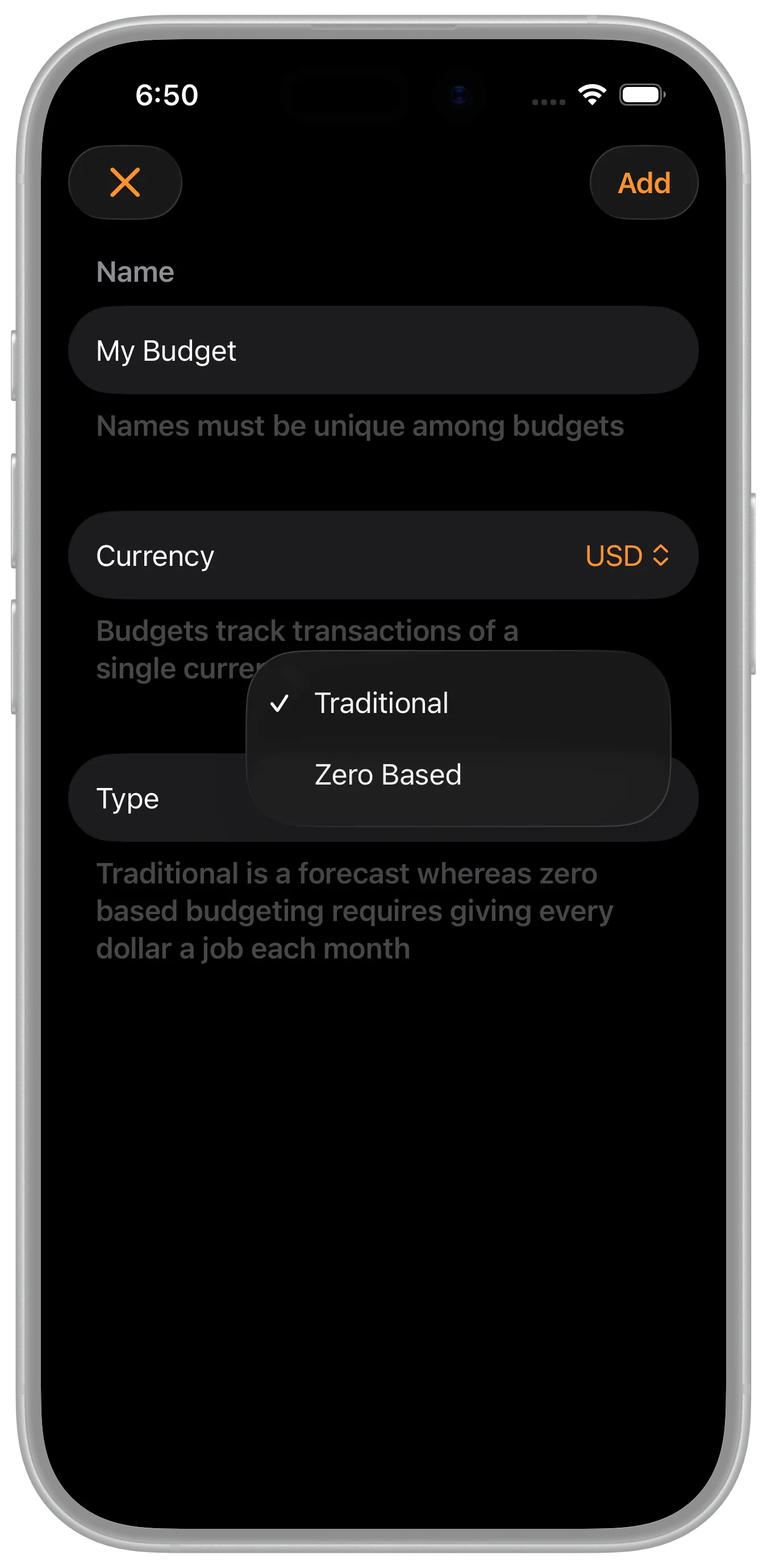767x1568 pixels.
Task: Edit the My Budget name field
Action: 382,351
